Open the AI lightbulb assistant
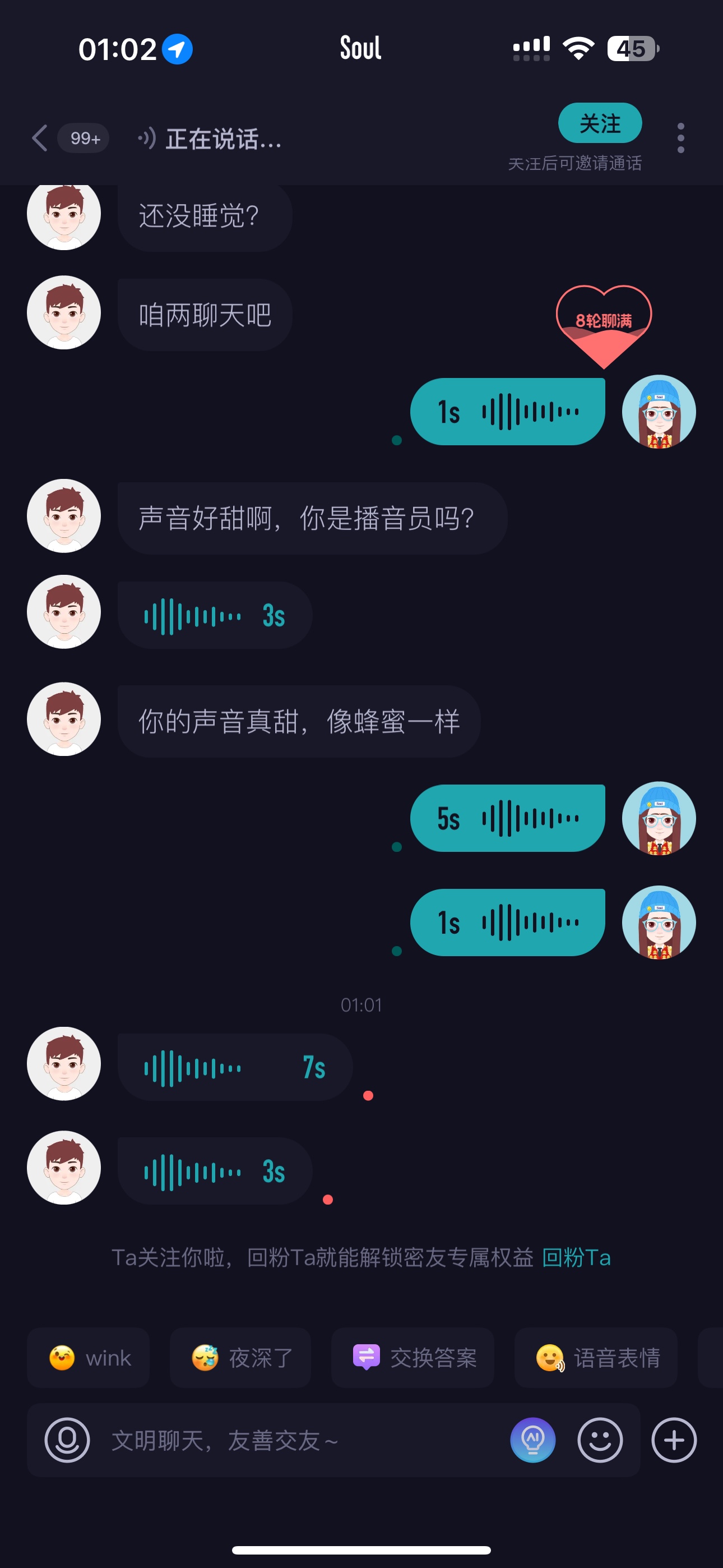Image resolution: width=723 pixels, height=1568 pixels. [x=532, y=1440]
